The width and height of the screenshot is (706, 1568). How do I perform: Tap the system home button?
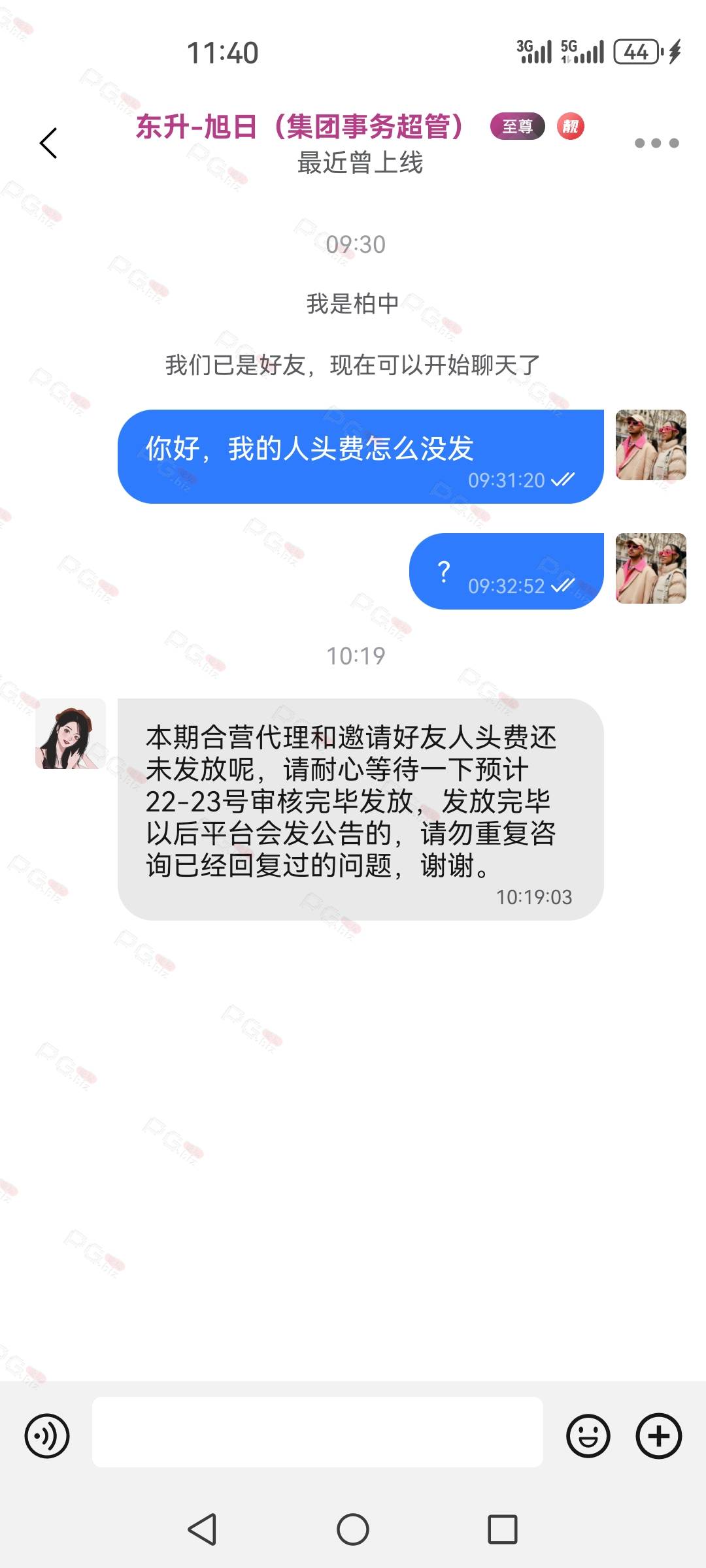(353, 1529)
